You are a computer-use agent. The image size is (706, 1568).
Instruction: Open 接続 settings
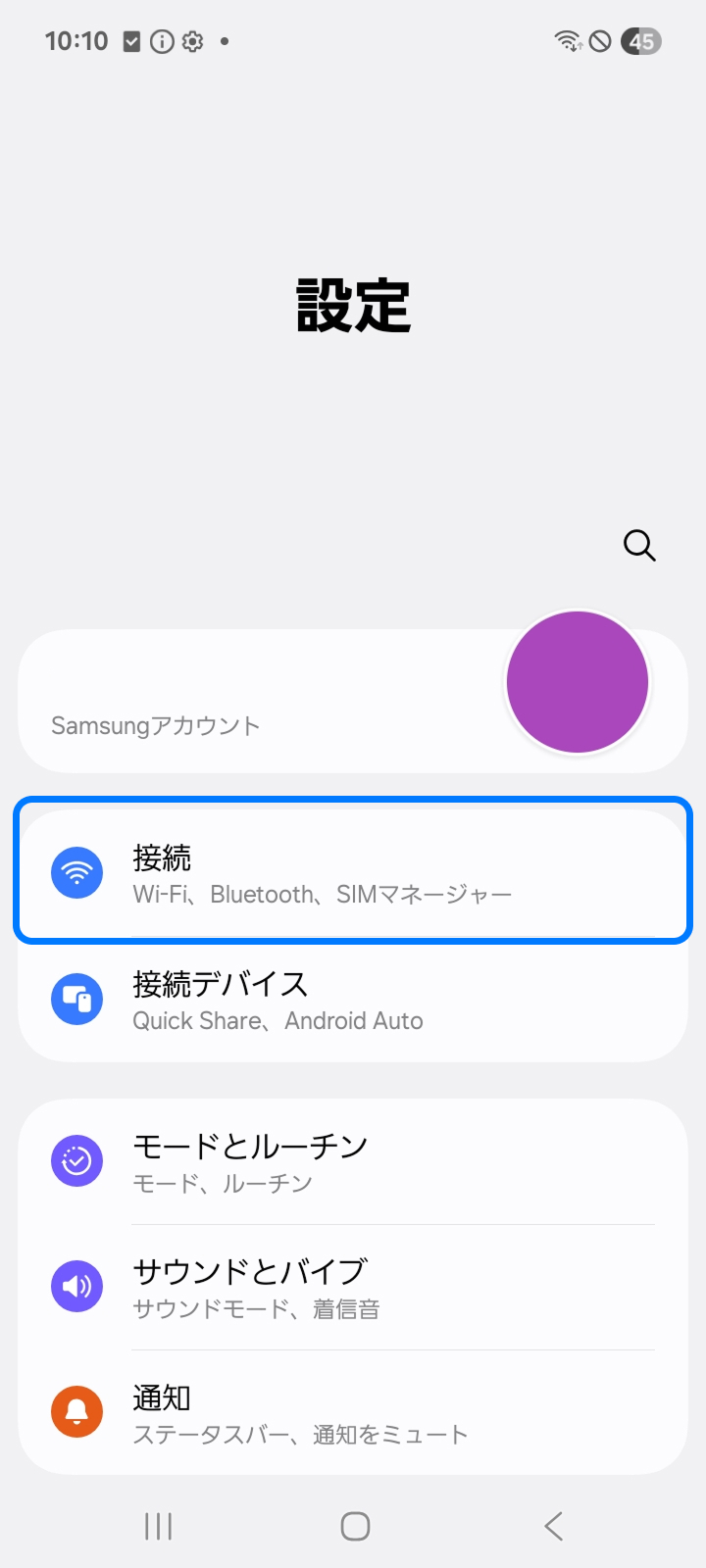click(353, 871)
